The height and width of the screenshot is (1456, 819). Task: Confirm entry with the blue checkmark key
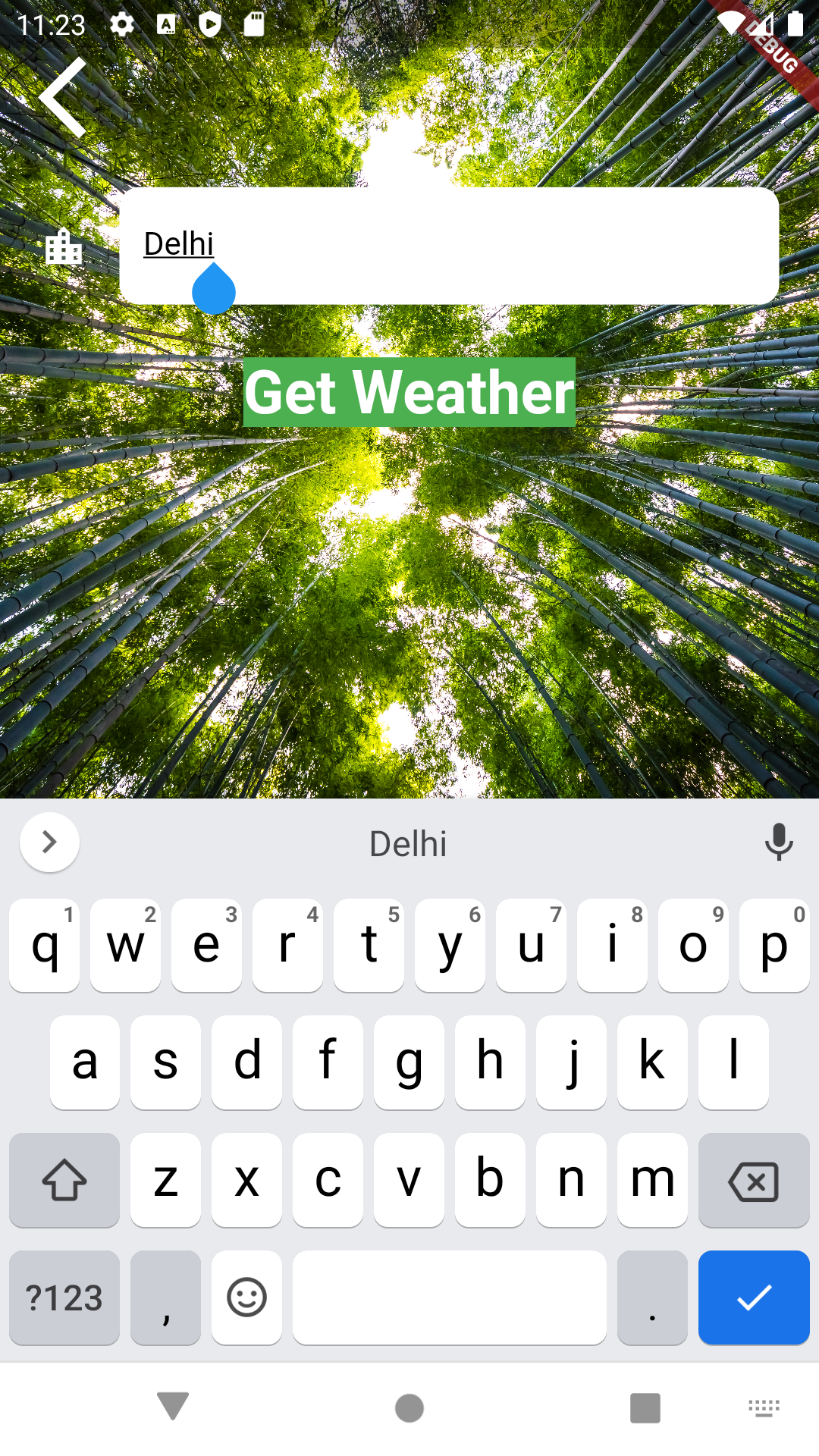tap(754, 1298)
